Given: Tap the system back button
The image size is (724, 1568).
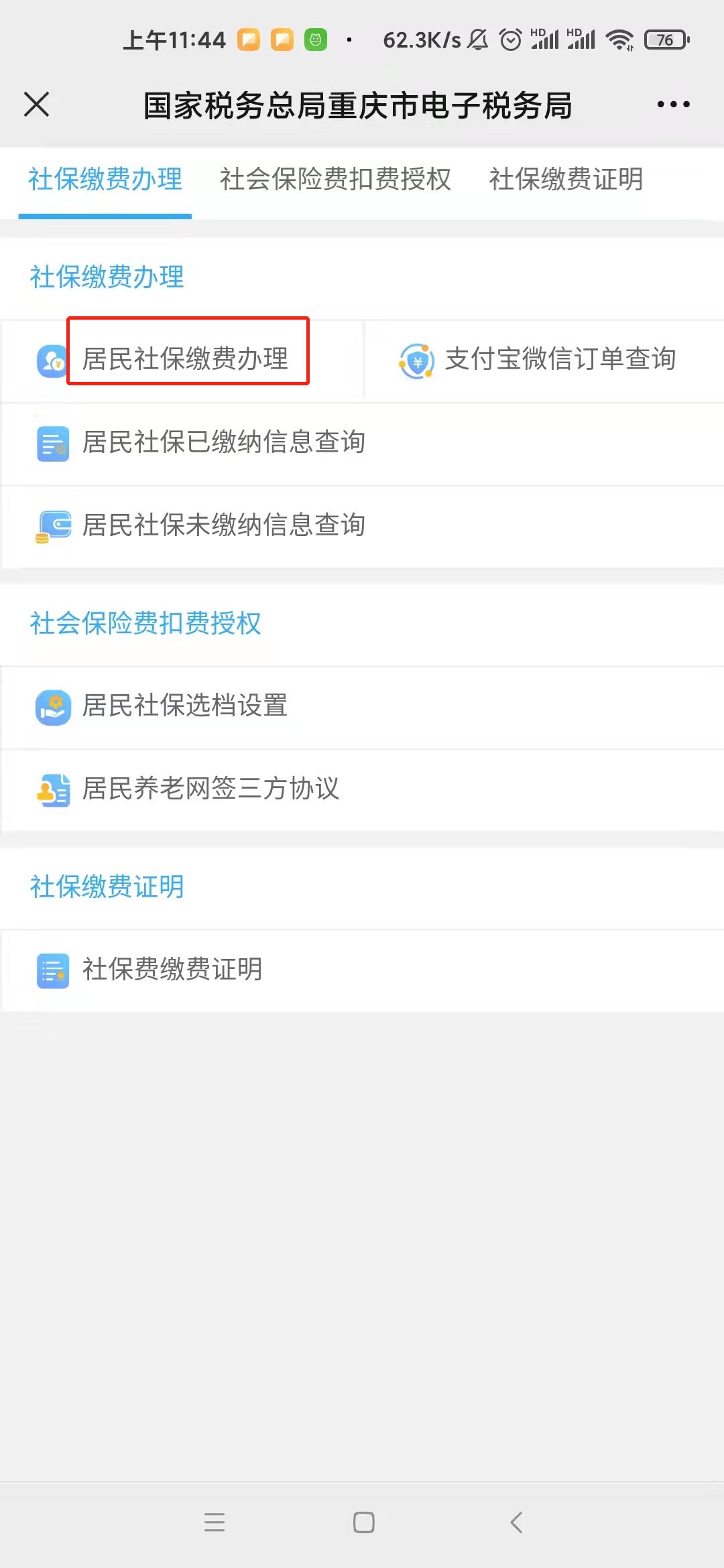Looking at the screenshot, I should coord(516,1522).
